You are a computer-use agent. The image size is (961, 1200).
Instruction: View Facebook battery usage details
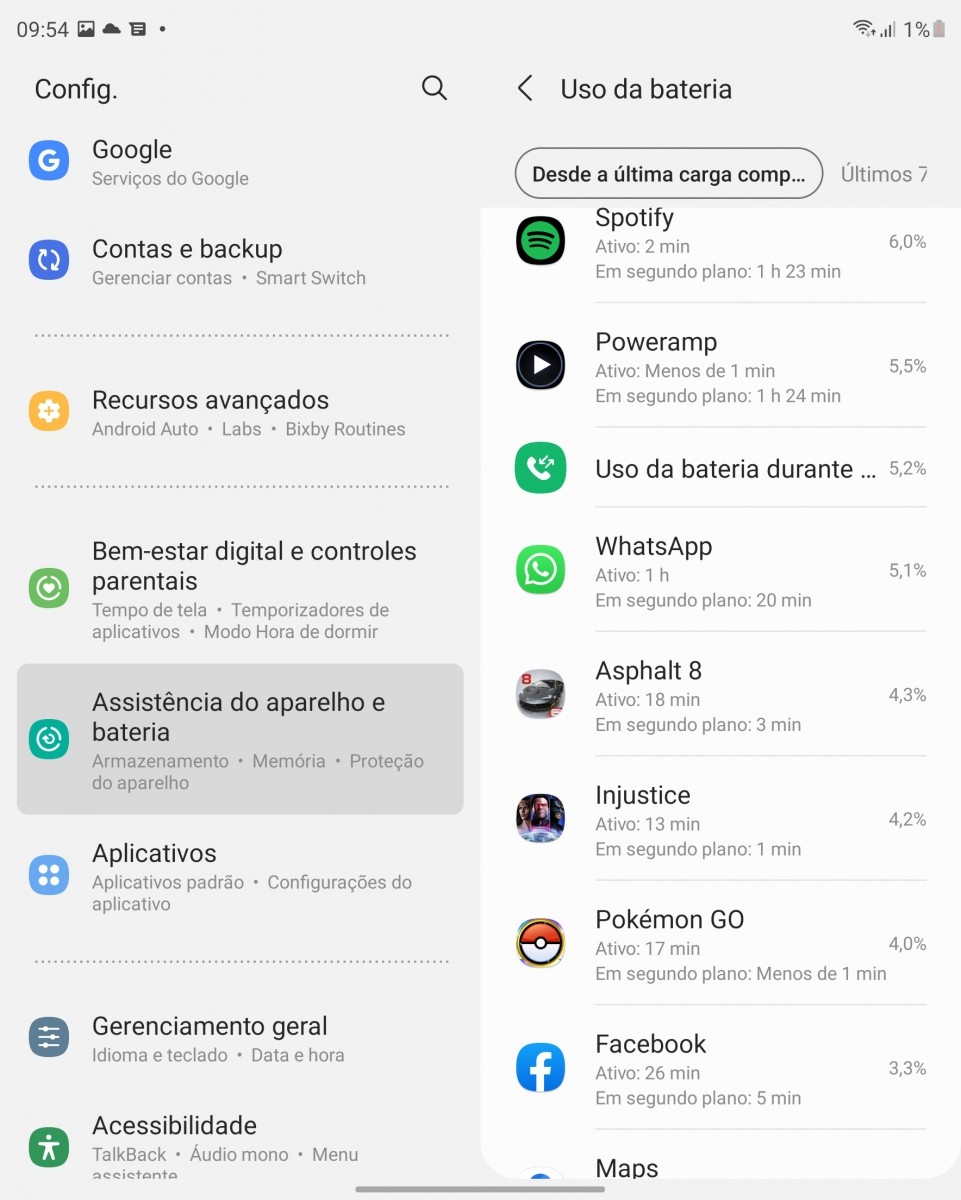point(720,1068)
